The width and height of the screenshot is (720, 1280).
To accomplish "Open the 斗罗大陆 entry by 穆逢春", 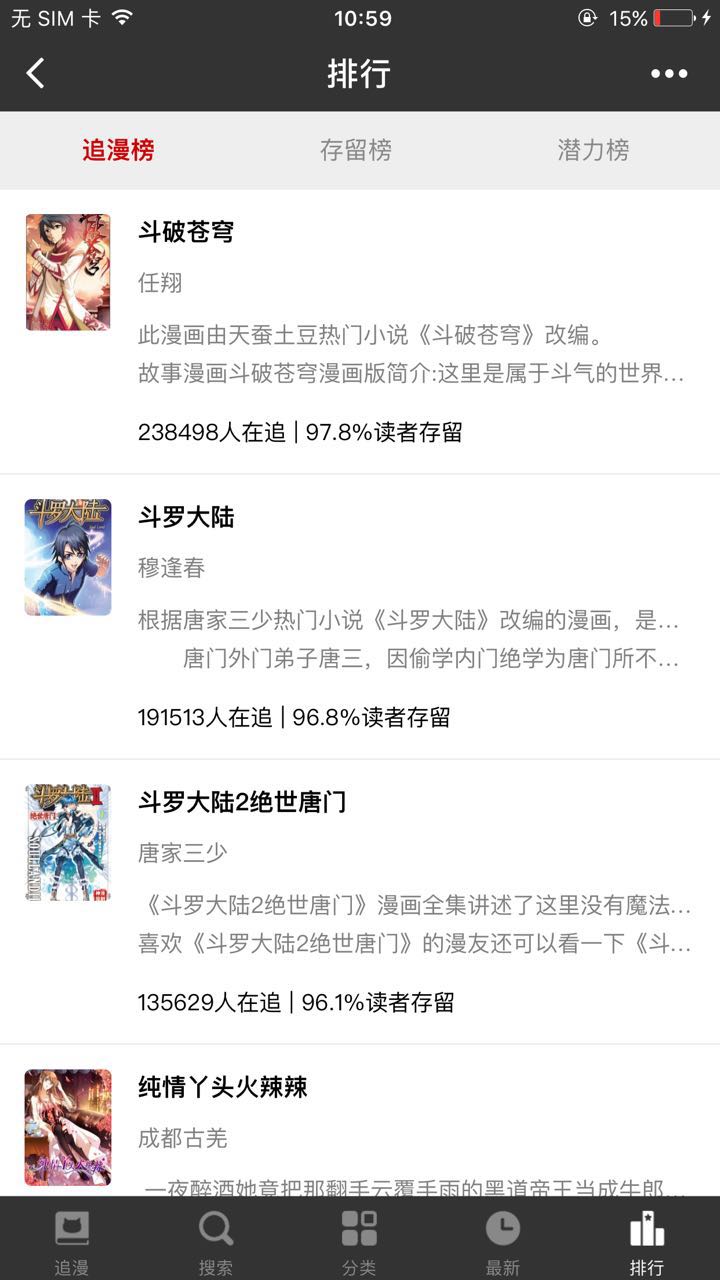I will 186,517.
